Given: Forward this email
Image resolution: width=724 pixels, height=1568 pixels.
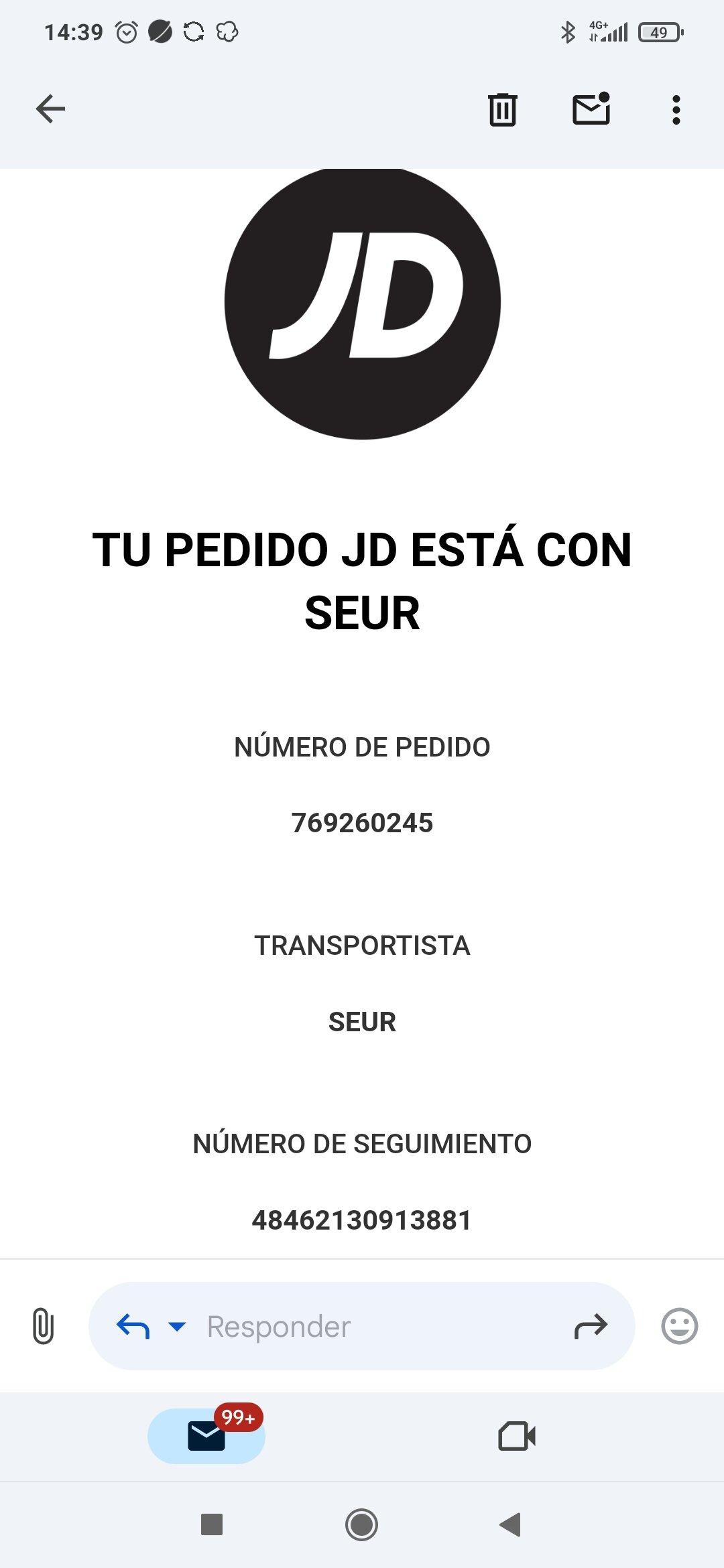Looking at the screenshot, I should point(591,1326).
